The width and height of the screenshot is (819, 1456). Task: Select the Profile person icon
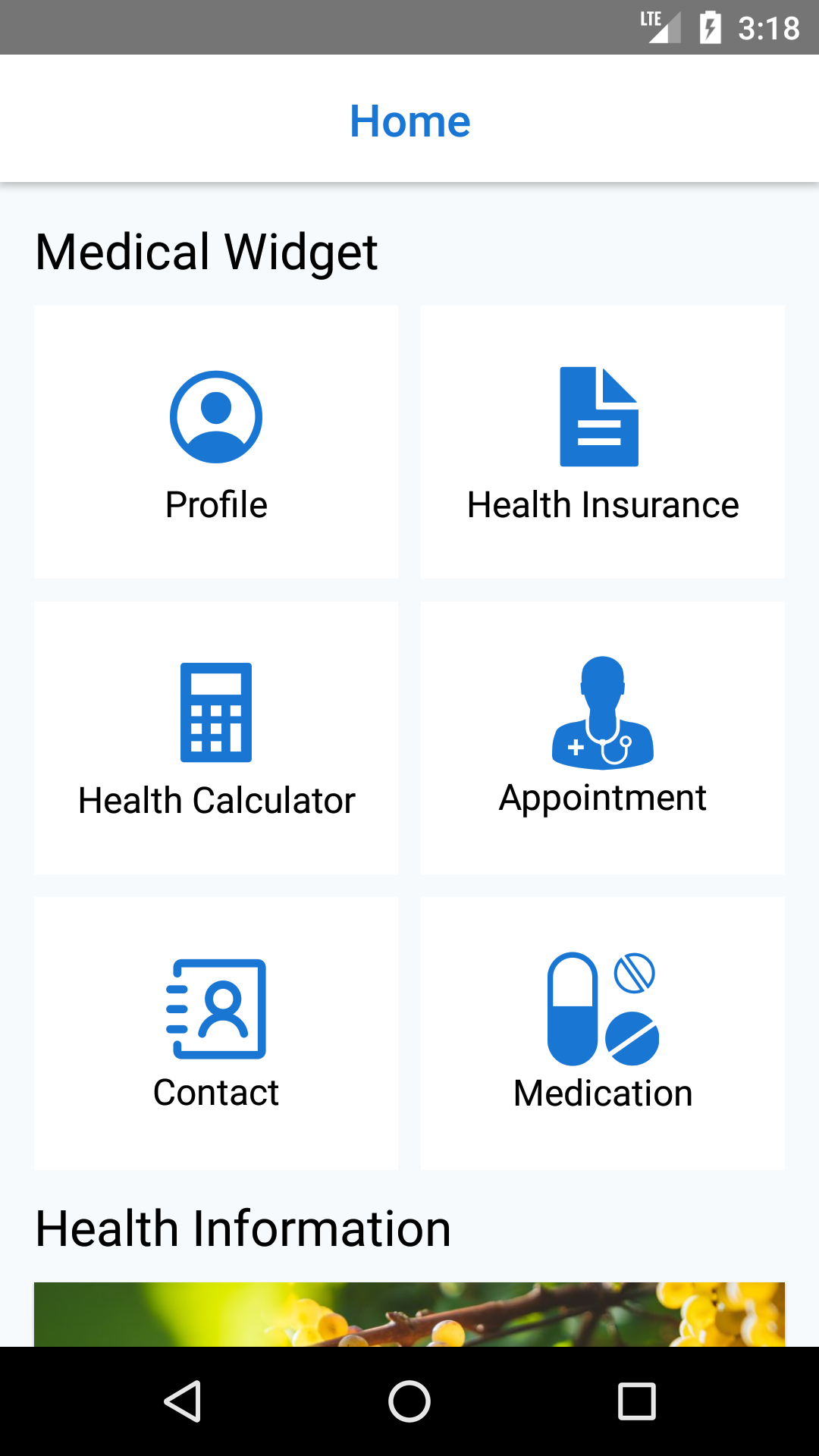[216, 416]
